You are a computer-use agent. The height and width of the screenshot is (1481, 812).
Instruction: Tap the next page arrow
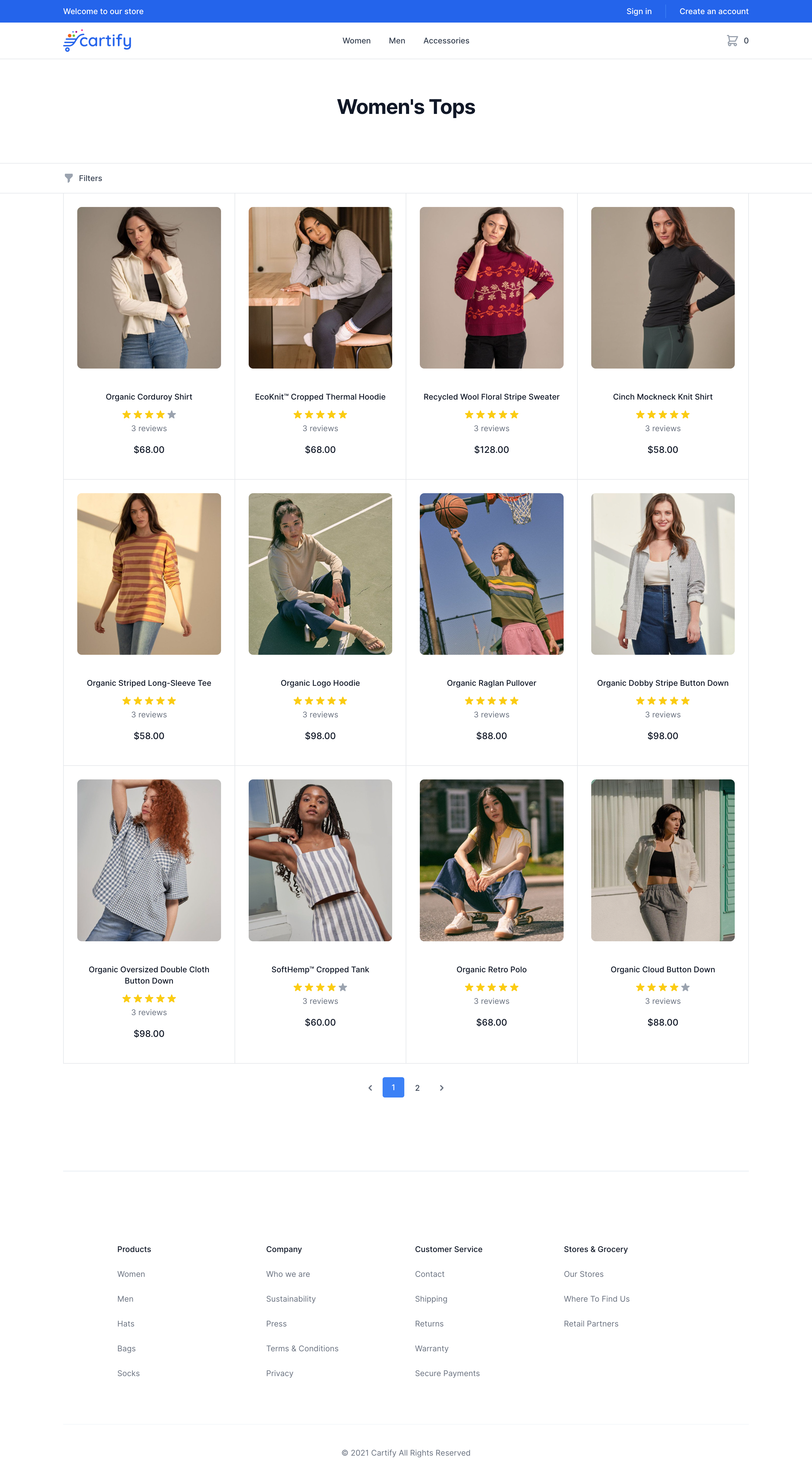[x=441, y=1088]
